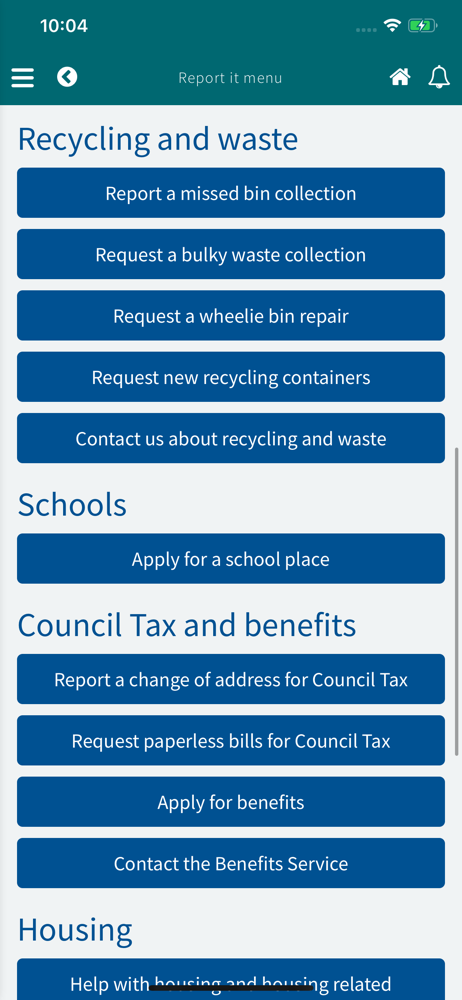462x1000 pixels.
Task: Request a bulky waste collection
Action: pyautogui.click(x=231, y=254)
